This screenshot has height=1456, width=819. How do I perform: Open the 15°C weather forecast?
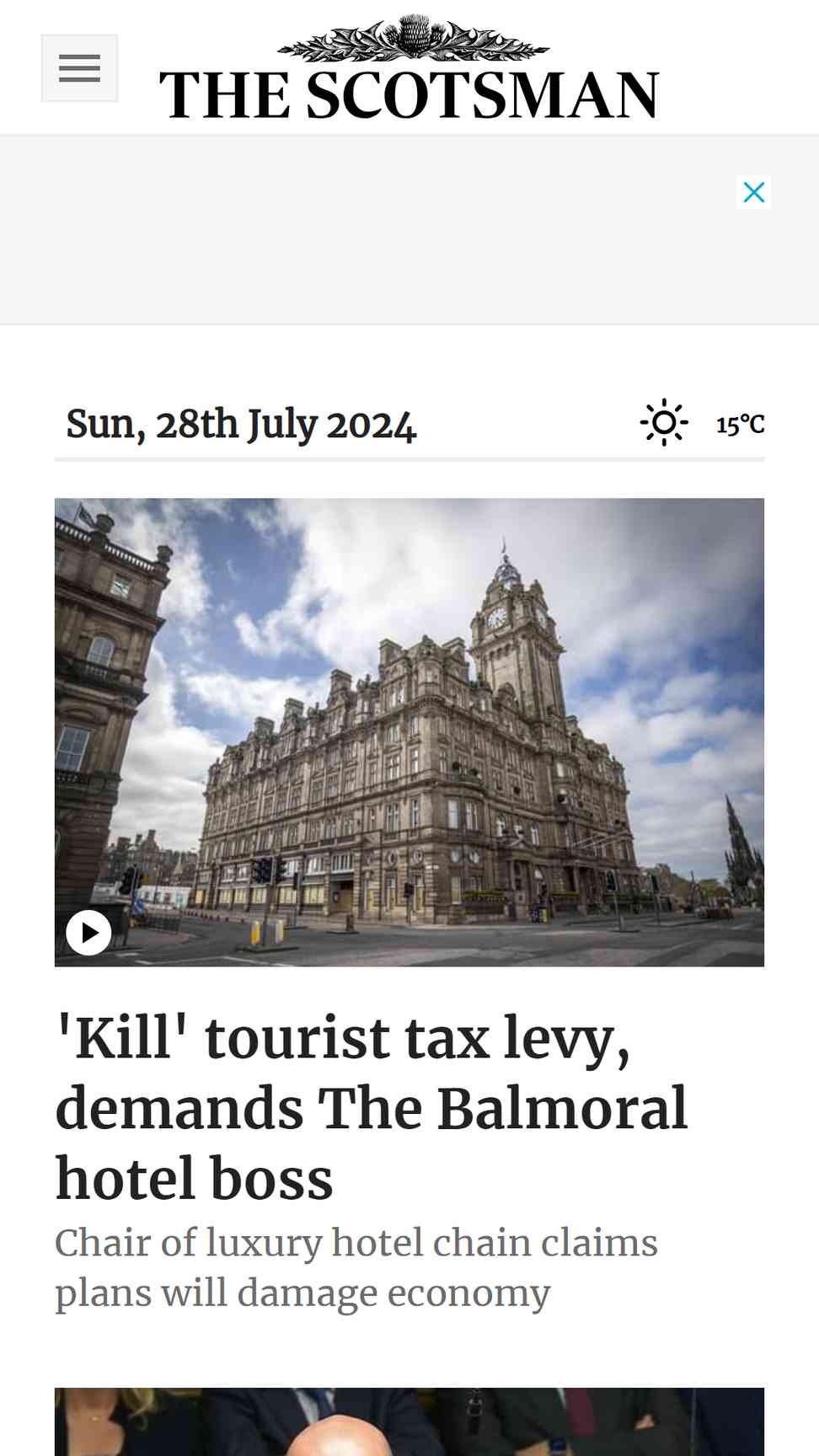(x=703, y=423)
